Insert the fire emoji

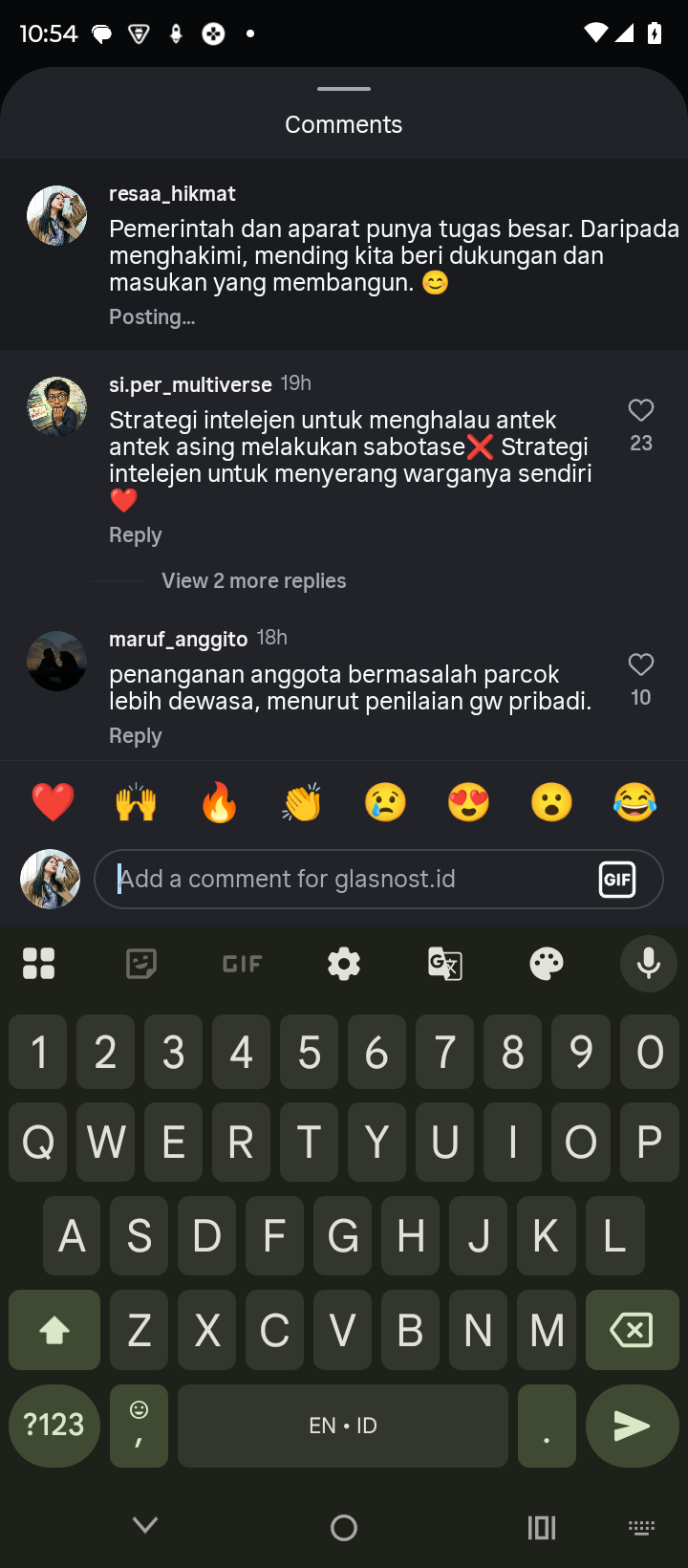tap(219, 802)
